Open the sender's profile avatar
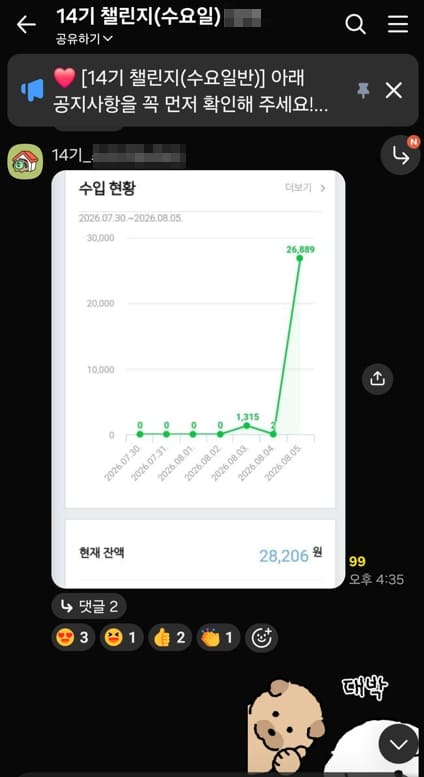Image resolution: width=424 pixels, height=777 pixels. (x=25, y=162)
